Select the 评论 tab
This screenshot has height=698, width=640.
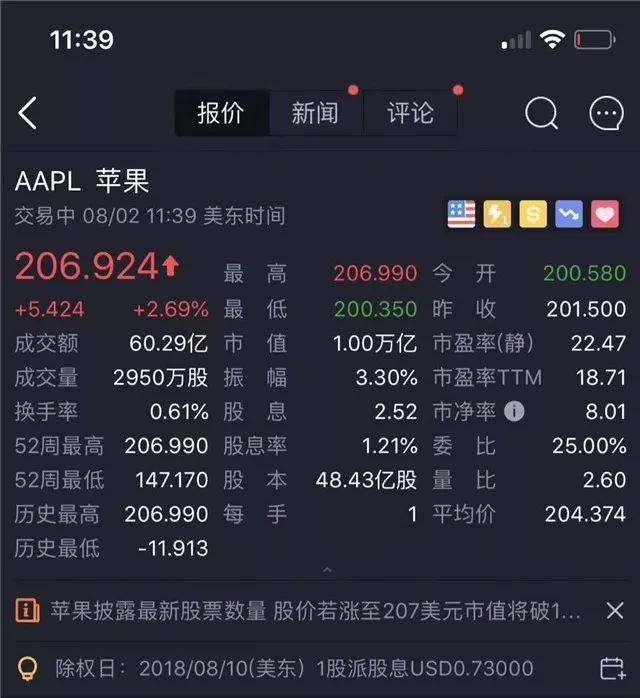click(410, 113)
